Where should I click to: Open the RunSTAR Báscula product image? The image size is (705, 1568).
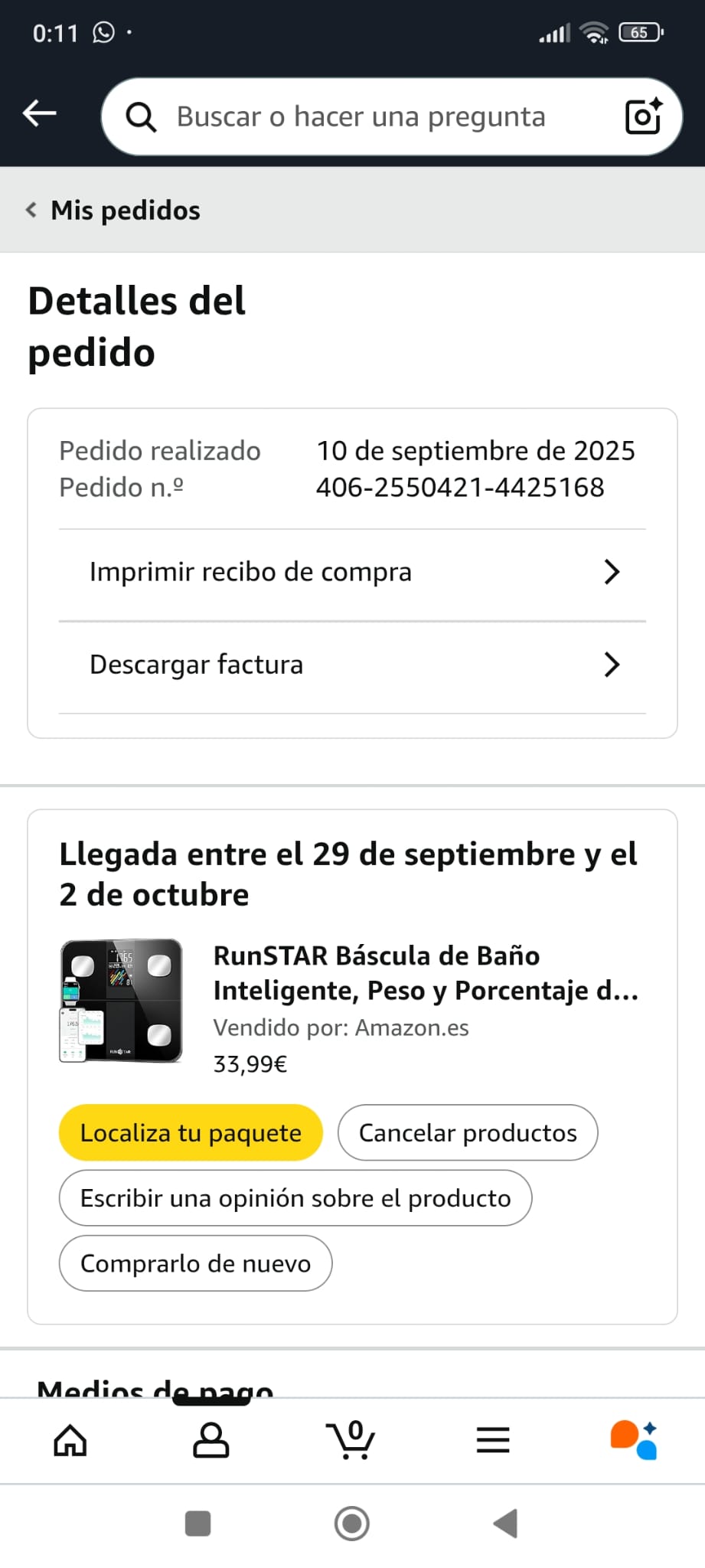coord(121,1000)
